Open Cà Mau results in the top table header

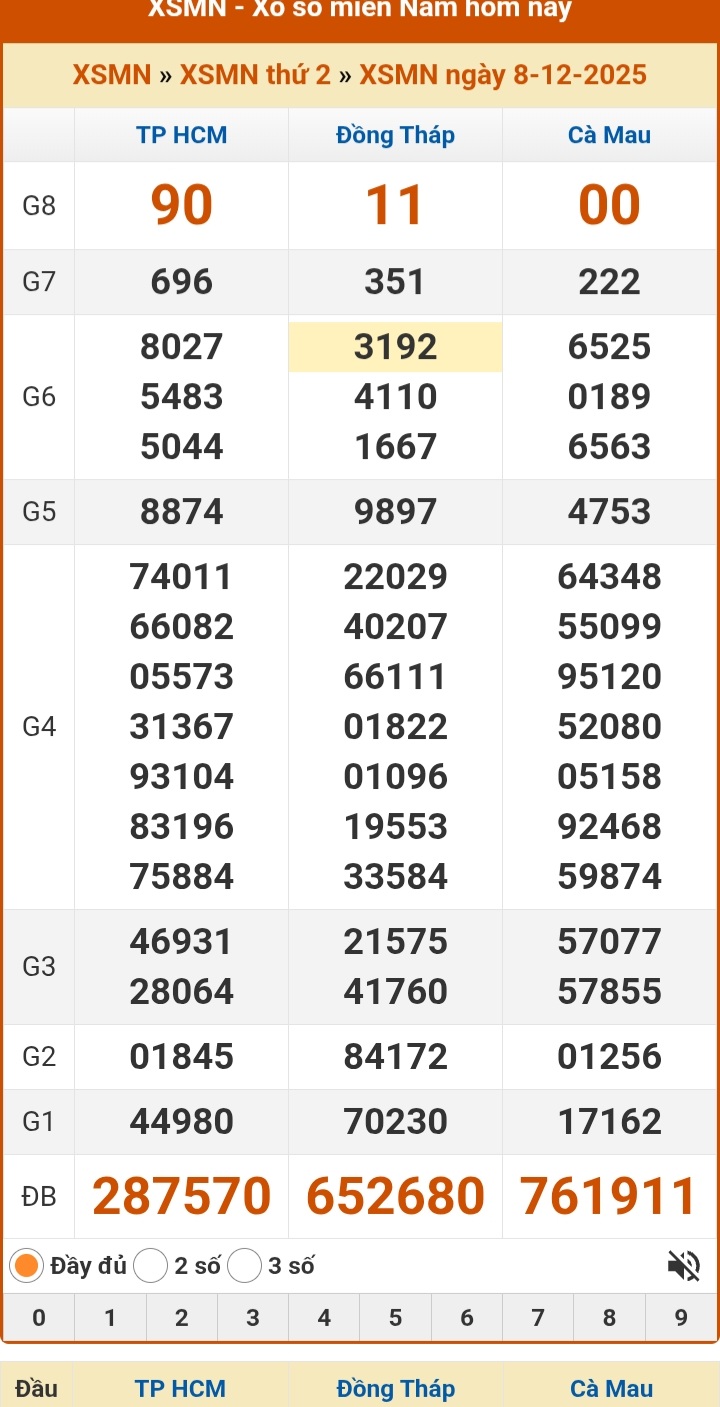(x=609, y=135)
